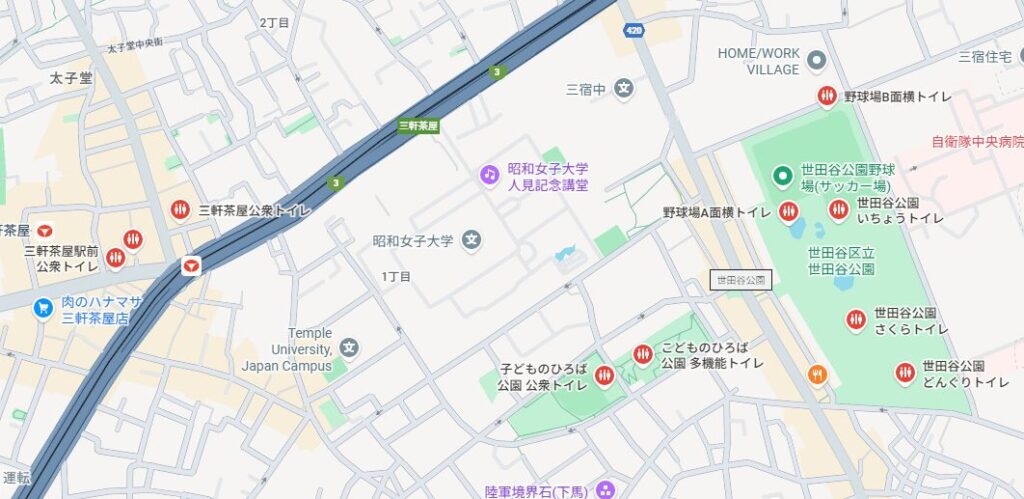The width and height of the screenshot is (1024, 499).
Task: Open the Temple University, Japan Campus marker
Action: pyautogui.click(x=349, y=348)
